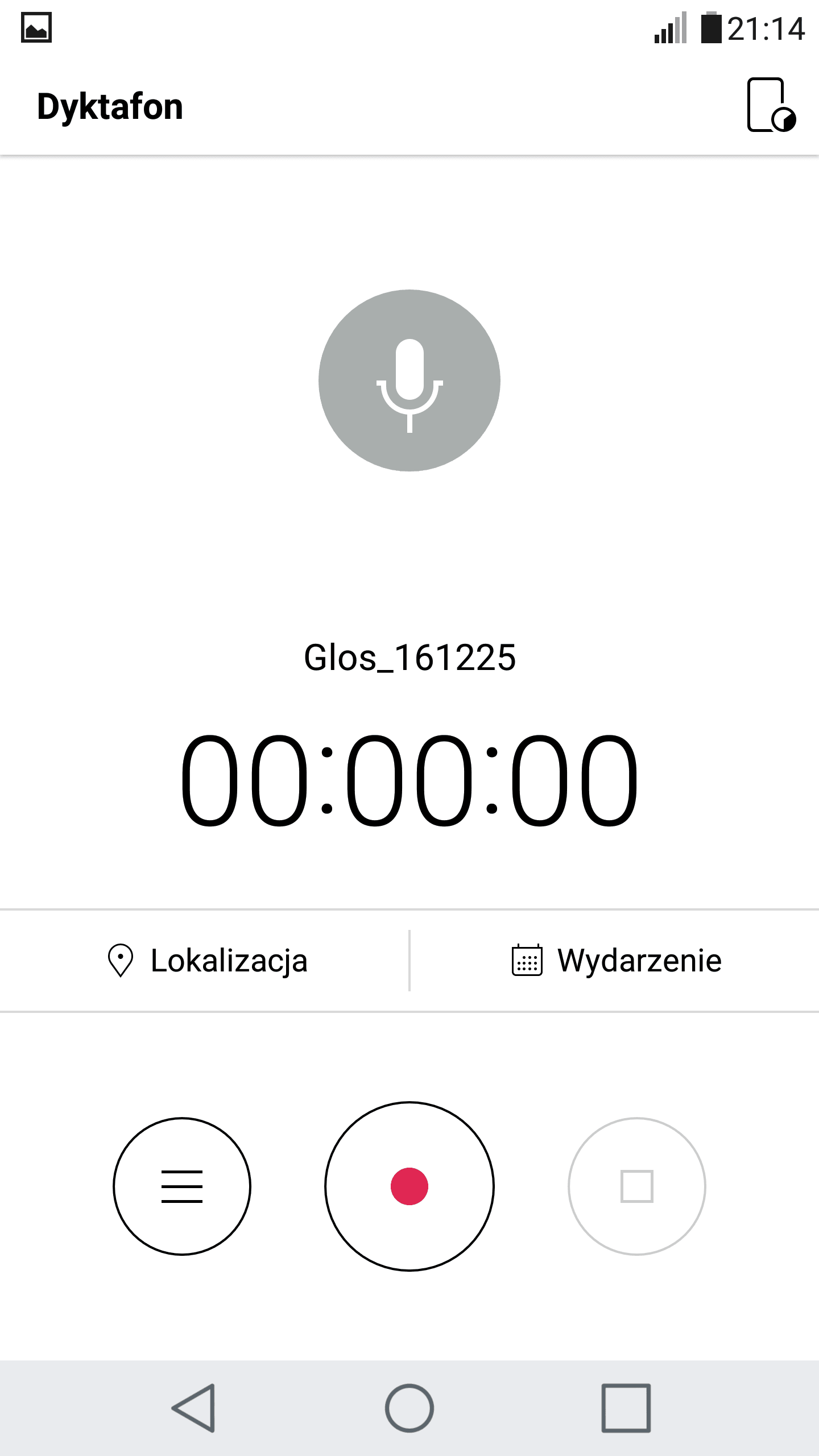The height and width of the screenshot is (1456, 819).
Task: Open recent apps from the navigation bar
Action: pyautogui.click(x=626, y=1408)
